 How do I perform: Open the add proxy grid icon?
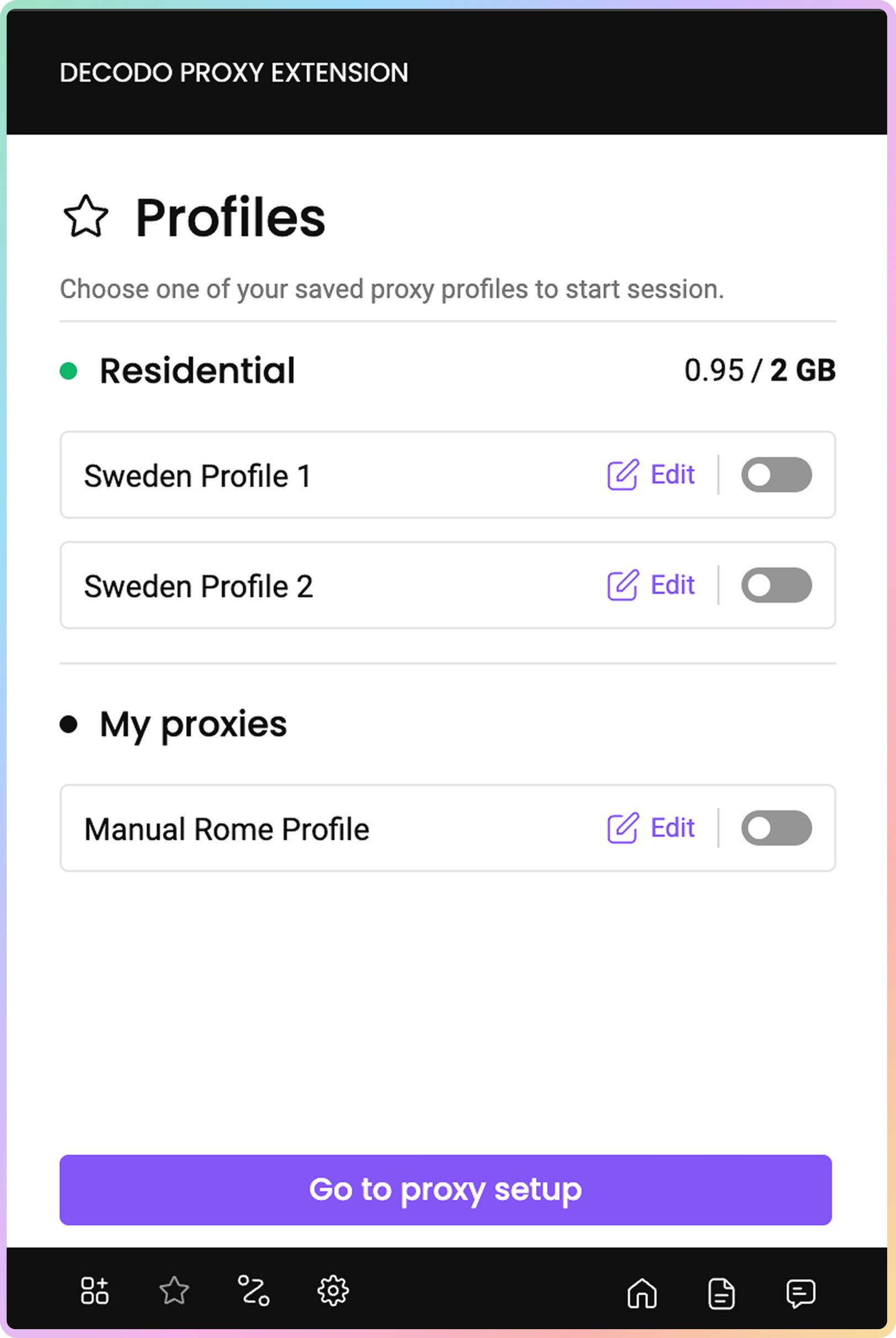94,1291
